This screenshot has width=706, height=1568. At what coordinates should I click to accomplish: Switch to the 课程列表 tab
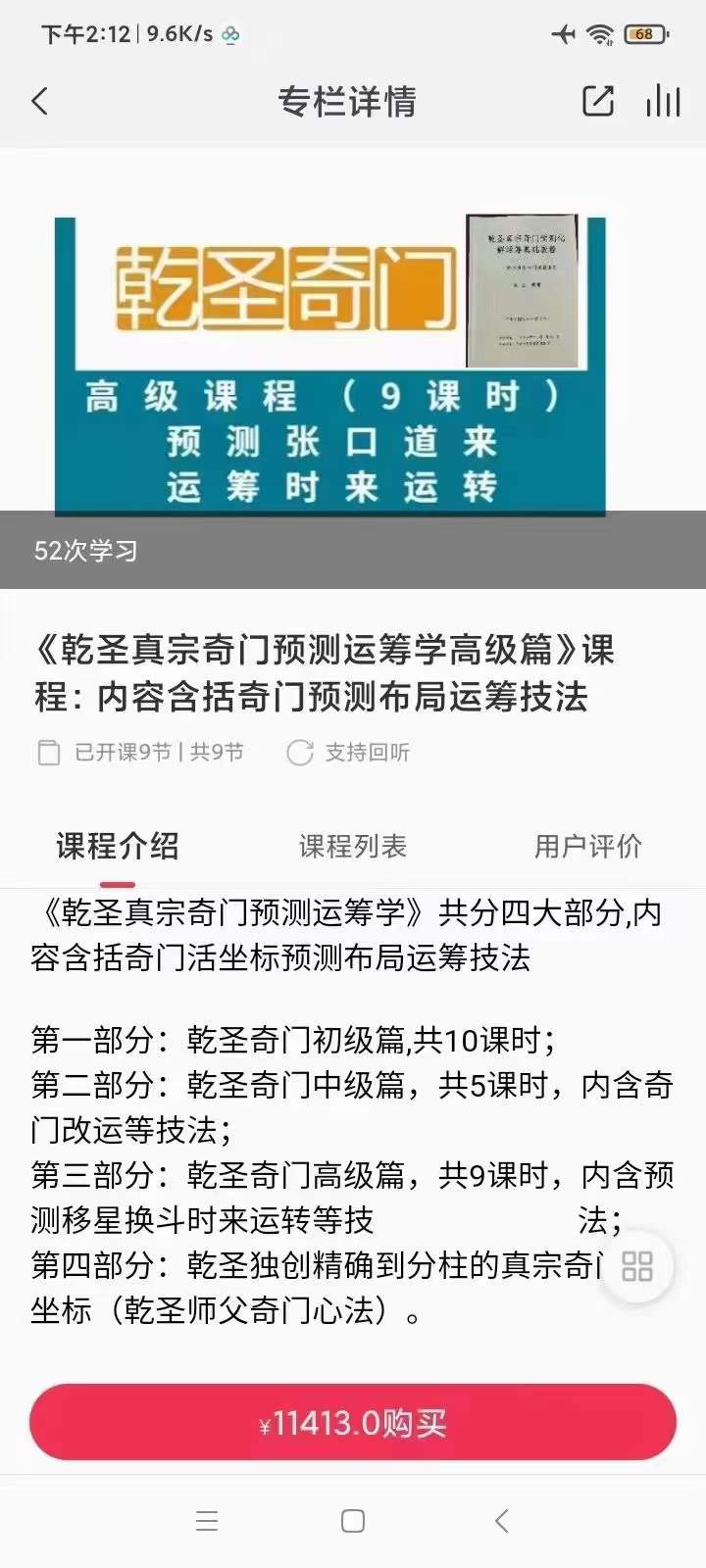pos(353,847)
